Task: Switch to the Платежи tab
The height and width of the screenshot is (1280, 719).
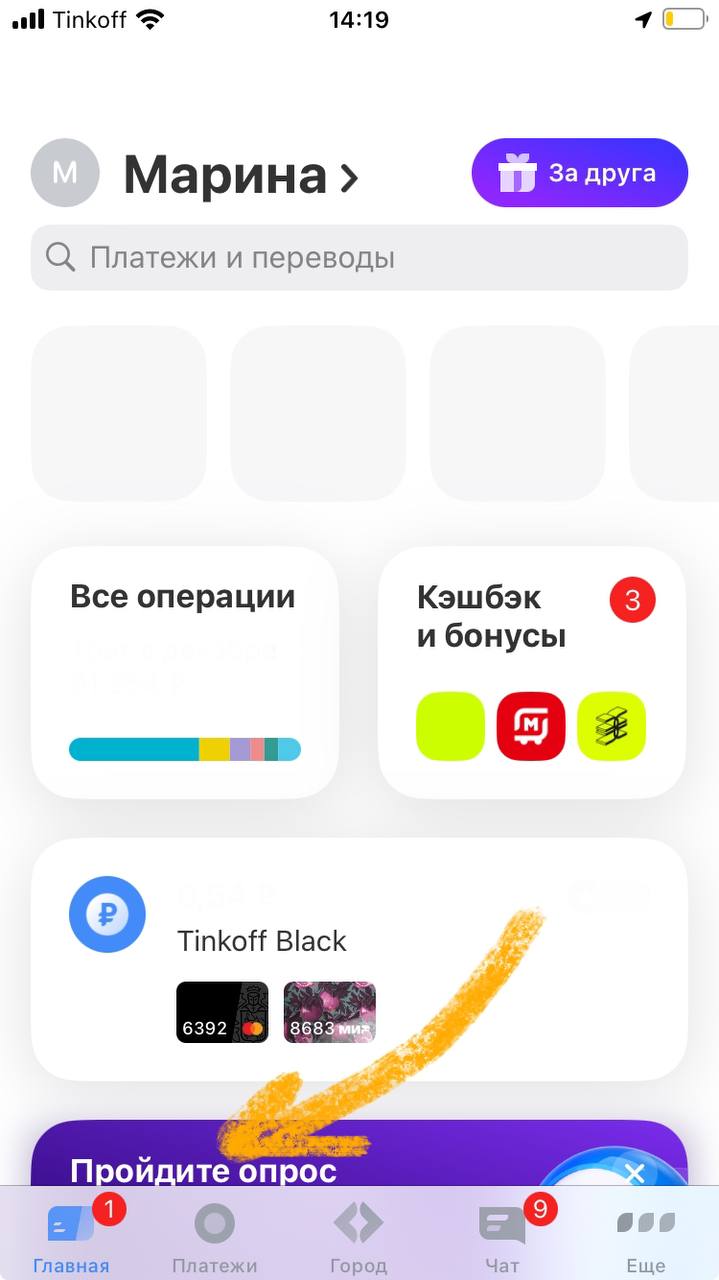Action: click(214, 1238)
